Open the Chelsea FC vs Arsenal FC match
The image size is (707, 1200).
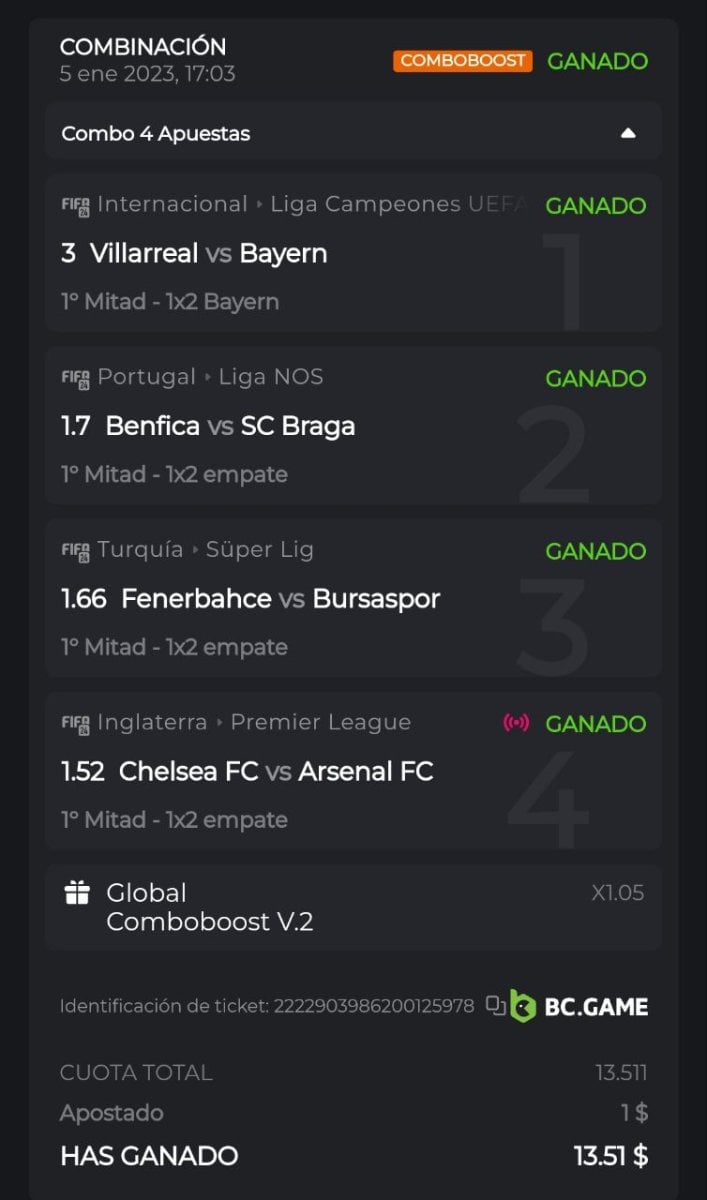point(275,772)
